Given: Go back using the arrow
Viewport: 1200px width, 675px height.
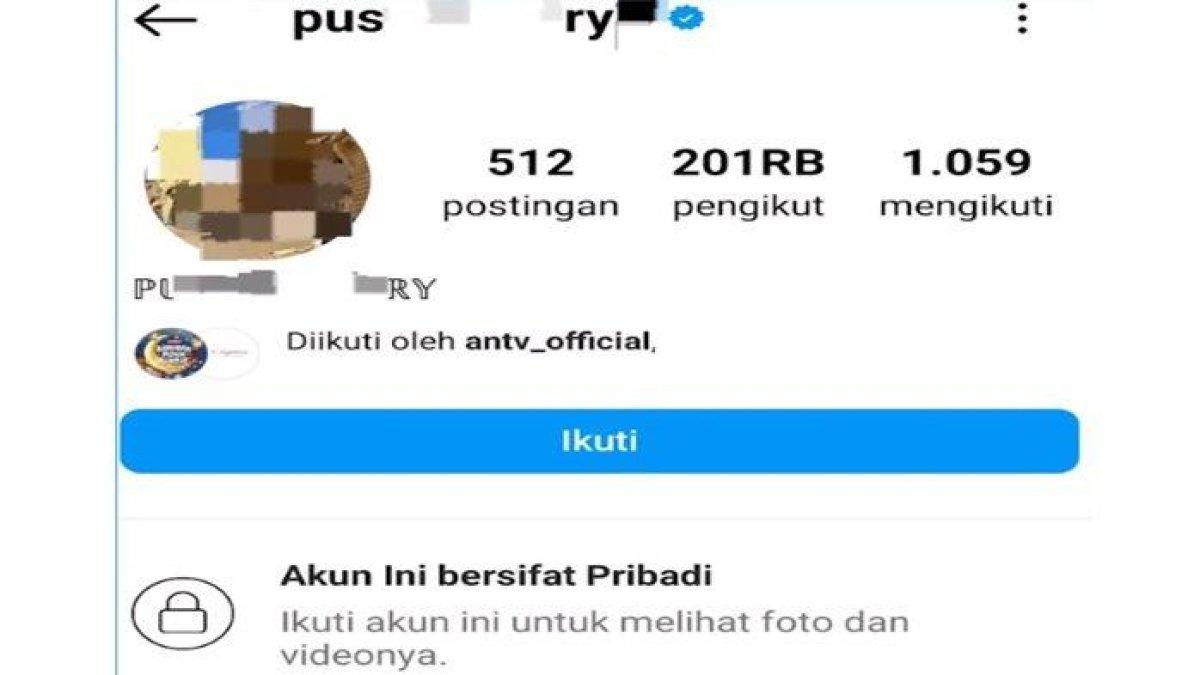Looking at the screenshot, I should 165,20.
